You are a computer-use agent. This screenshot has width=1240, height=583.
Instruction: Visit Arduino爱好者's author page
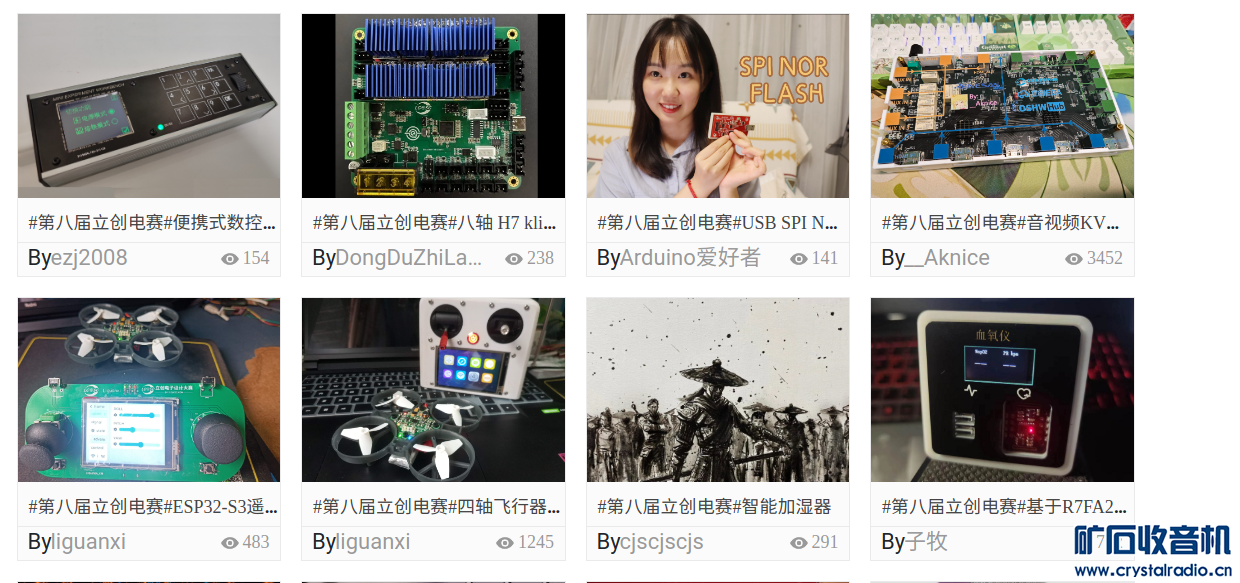(x=690, y=258)
